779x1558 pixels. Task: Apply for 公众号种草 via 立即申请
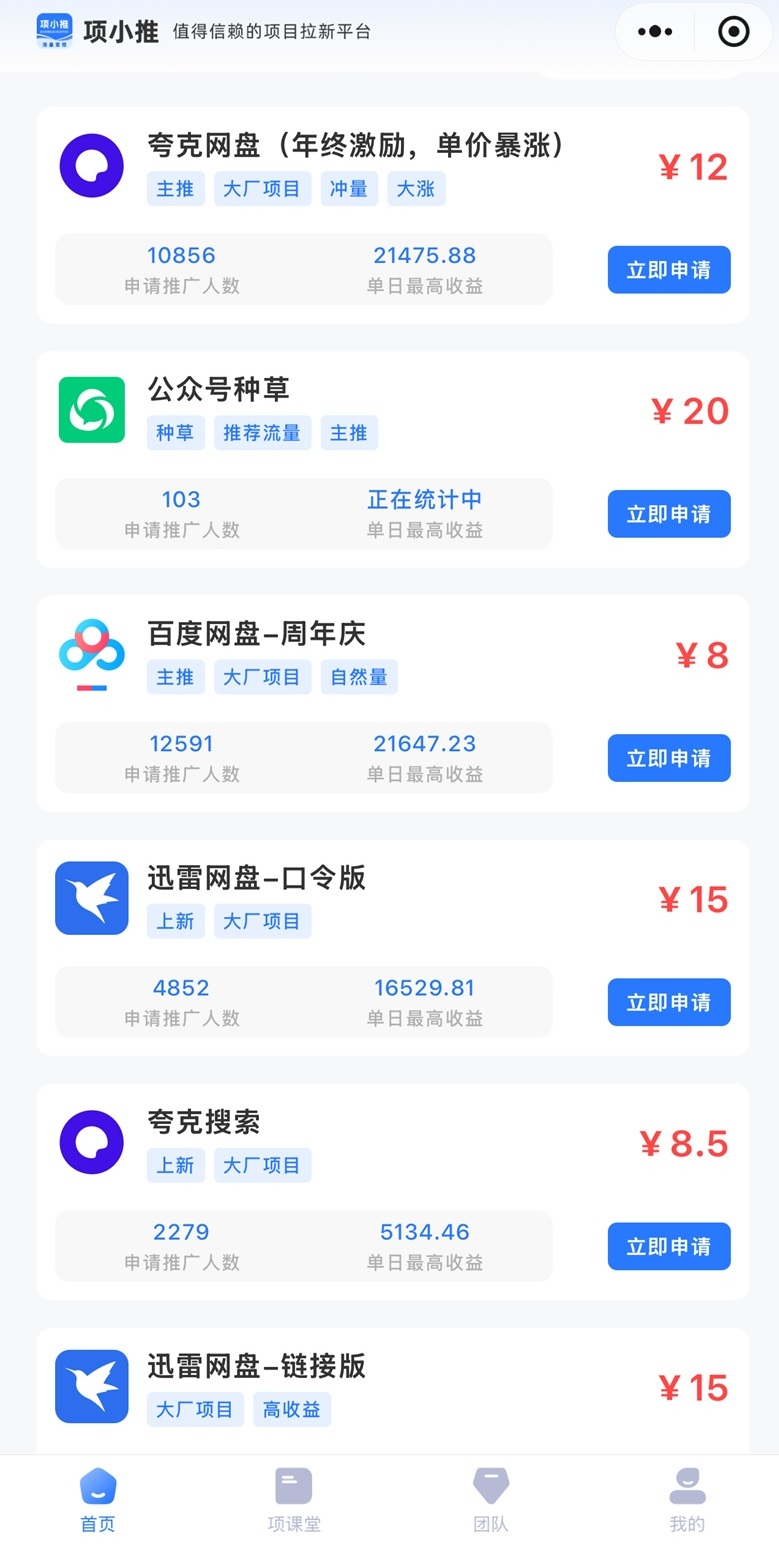tap(668, 513)
